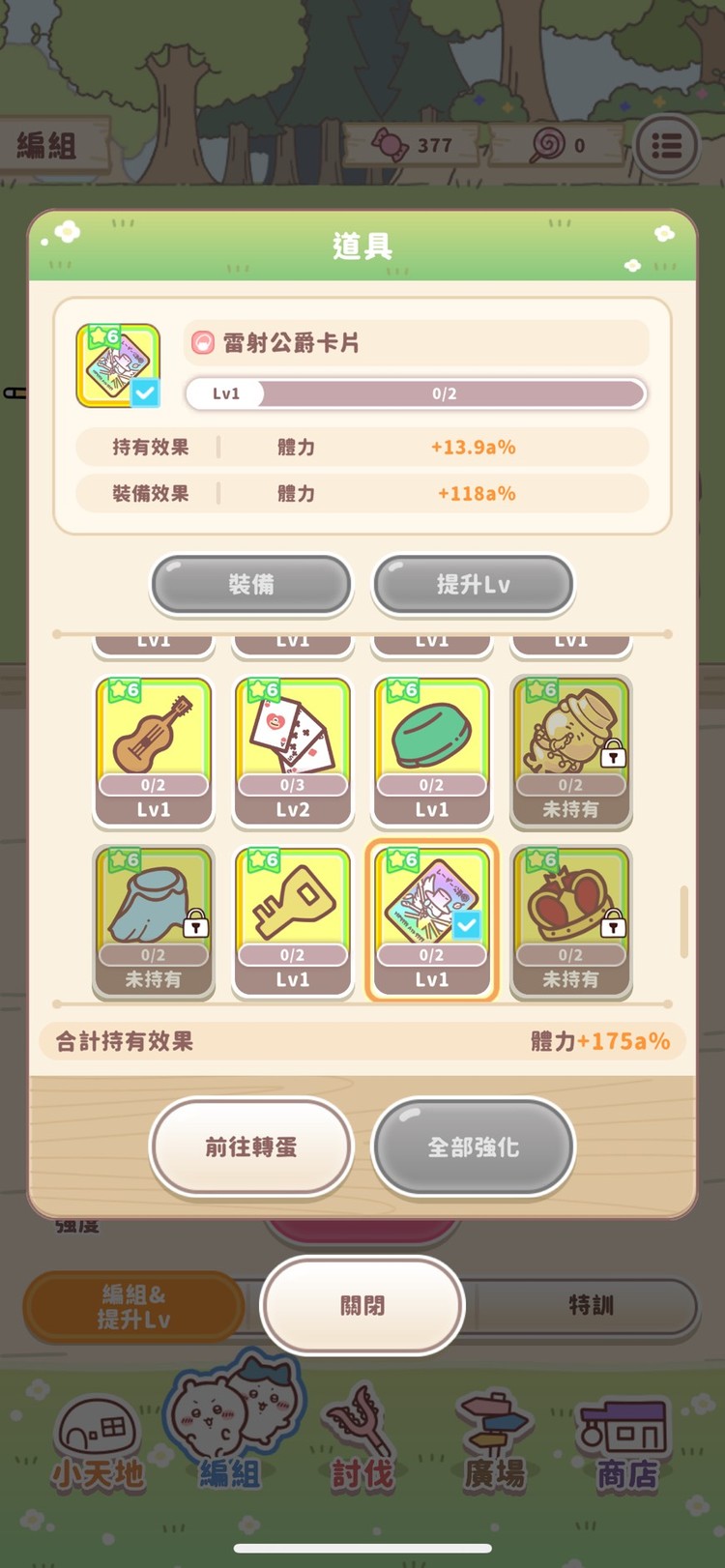Close the 道具 dialog with 關閉
This screenshot has height=1568, width=725.
[362, 1305]
